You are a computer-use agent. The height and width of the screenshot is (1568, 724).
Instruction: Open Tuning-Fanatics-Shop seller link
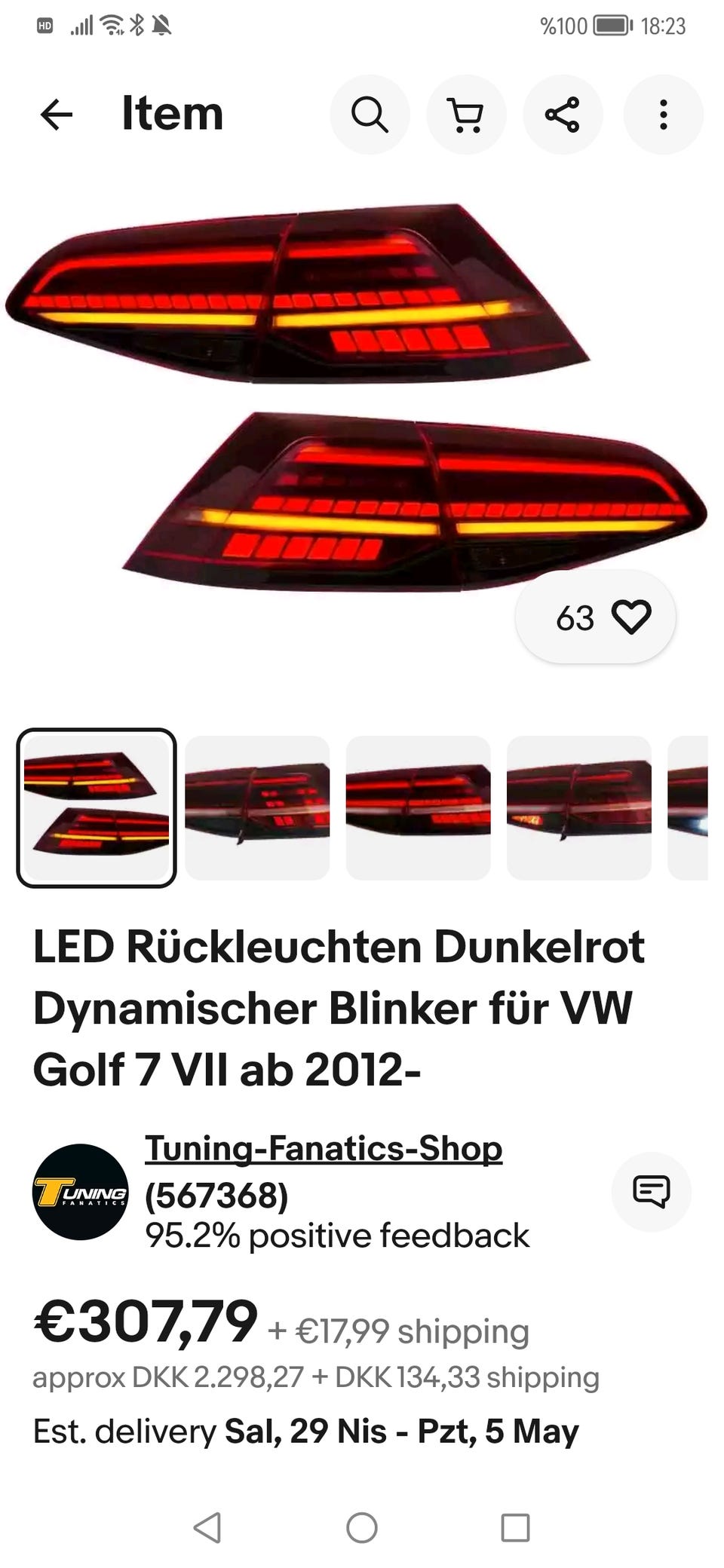pyautogui.click(x=323, y=1149)
